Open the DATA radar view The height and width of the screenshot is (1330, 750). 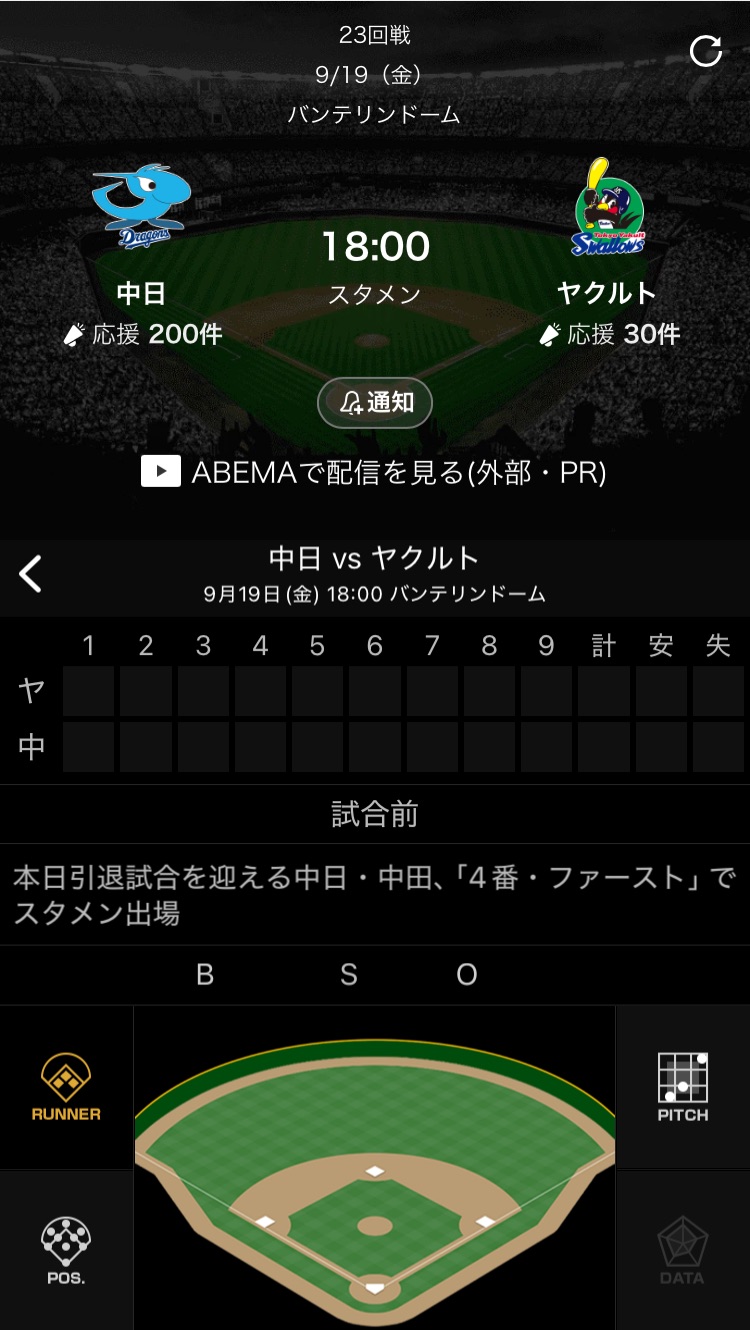pyautogui.click(x=683, y=1250)
